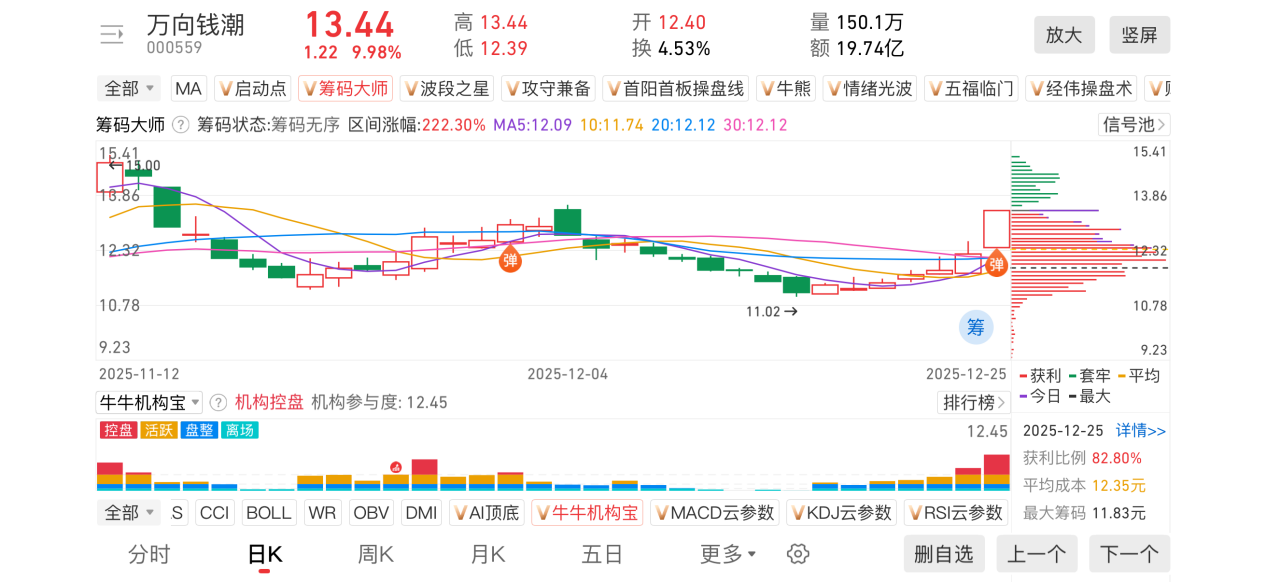Screen dimensions: 1266x582
Task: Switch to the 周K chart tab
Action: (376, 554)
